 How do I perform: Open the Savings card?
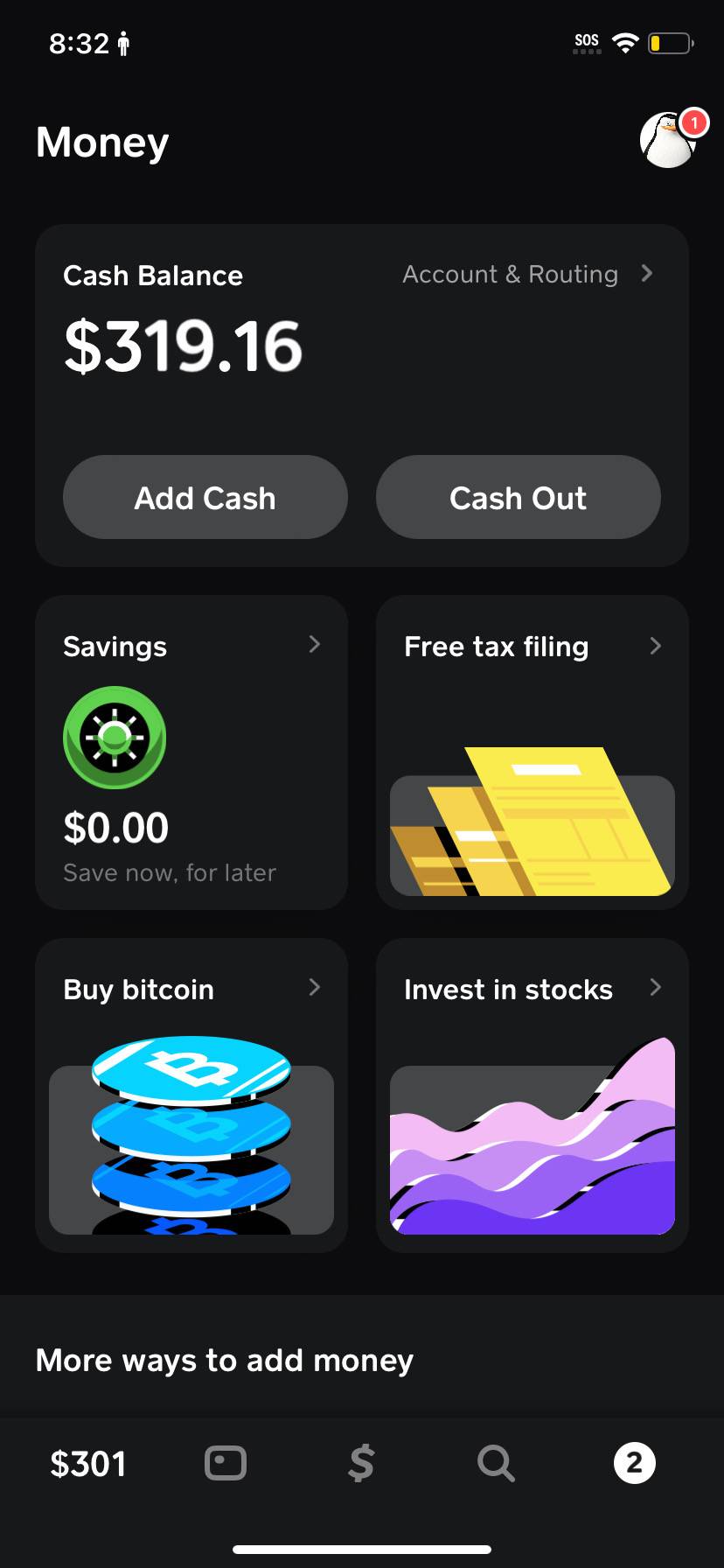191,752
